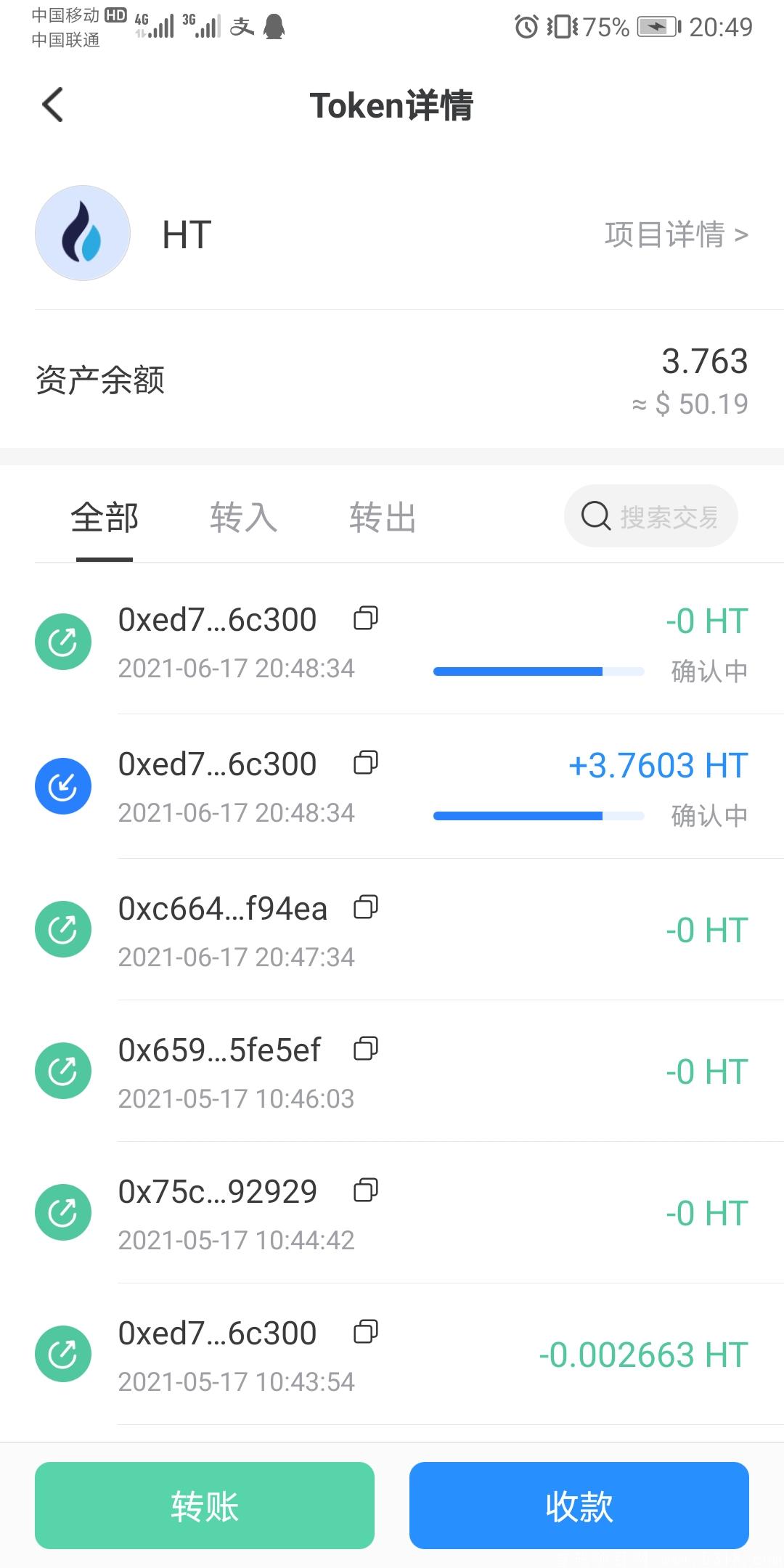Viewport: 784px width, 1568px height.
Task: Open the -0.002663 HT transaction
Action: tap(392, 1354)
